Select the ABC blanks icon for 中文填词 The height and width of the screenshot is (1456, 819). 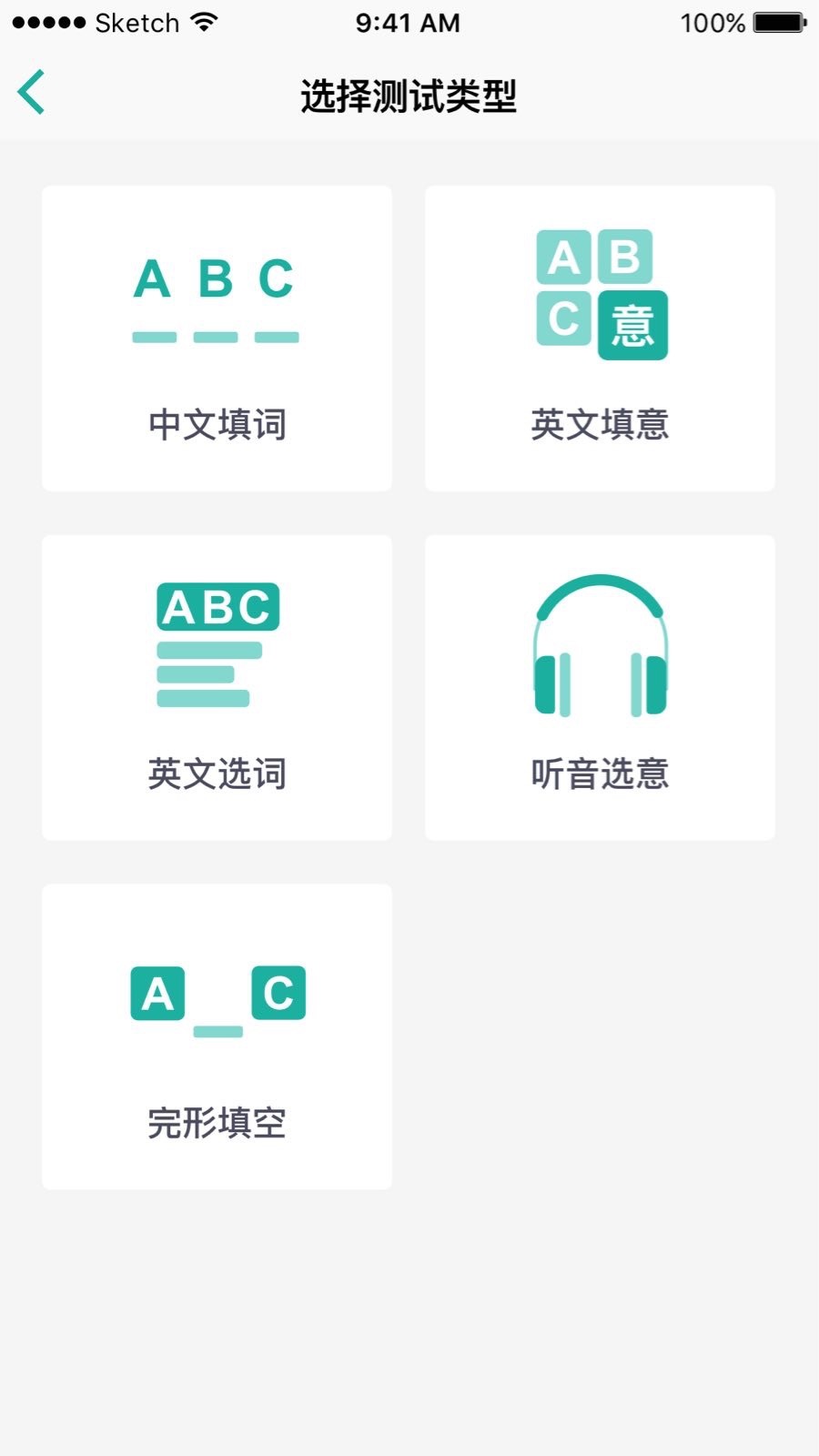click(216, 300)
